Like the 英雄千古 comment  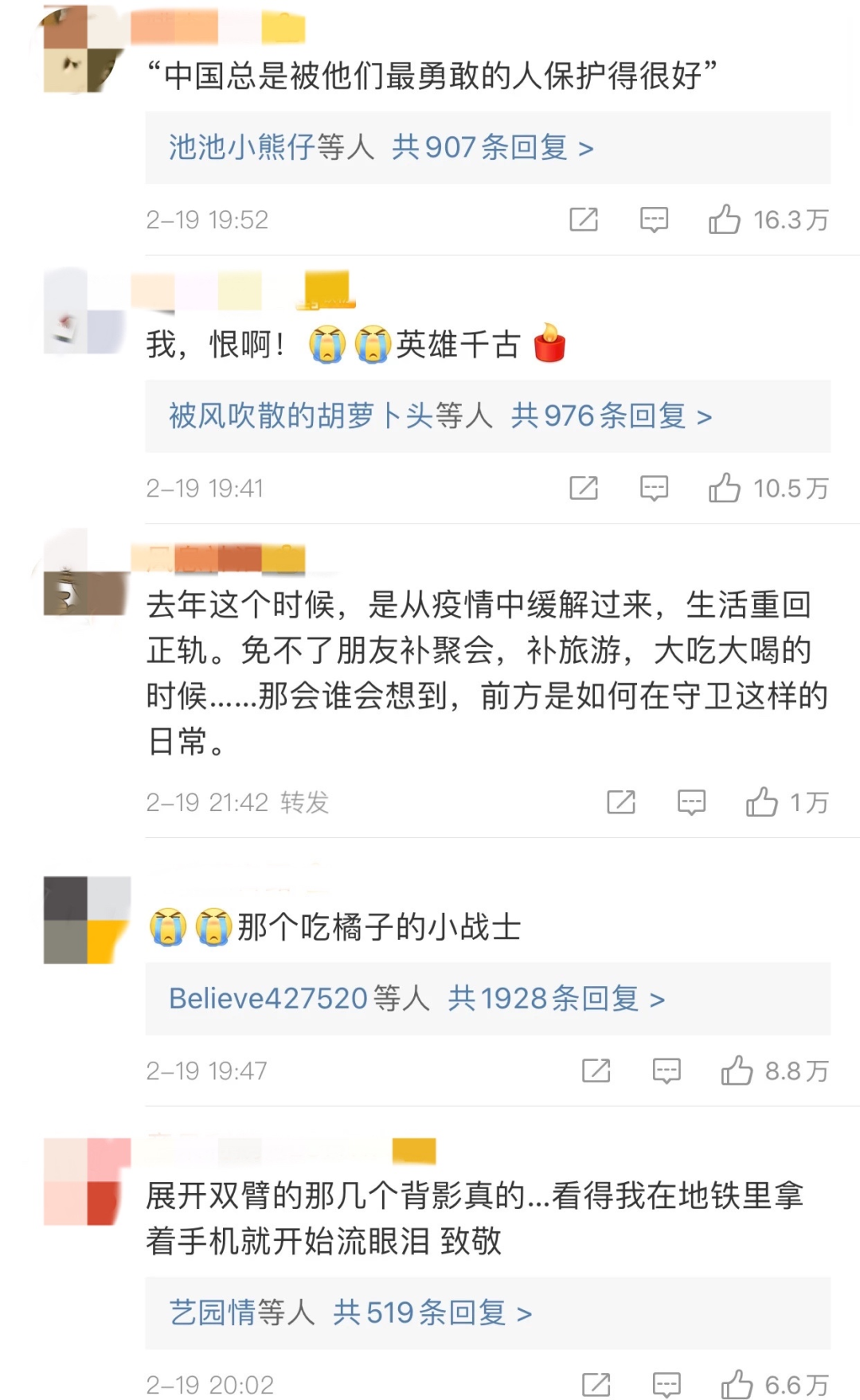725,487
